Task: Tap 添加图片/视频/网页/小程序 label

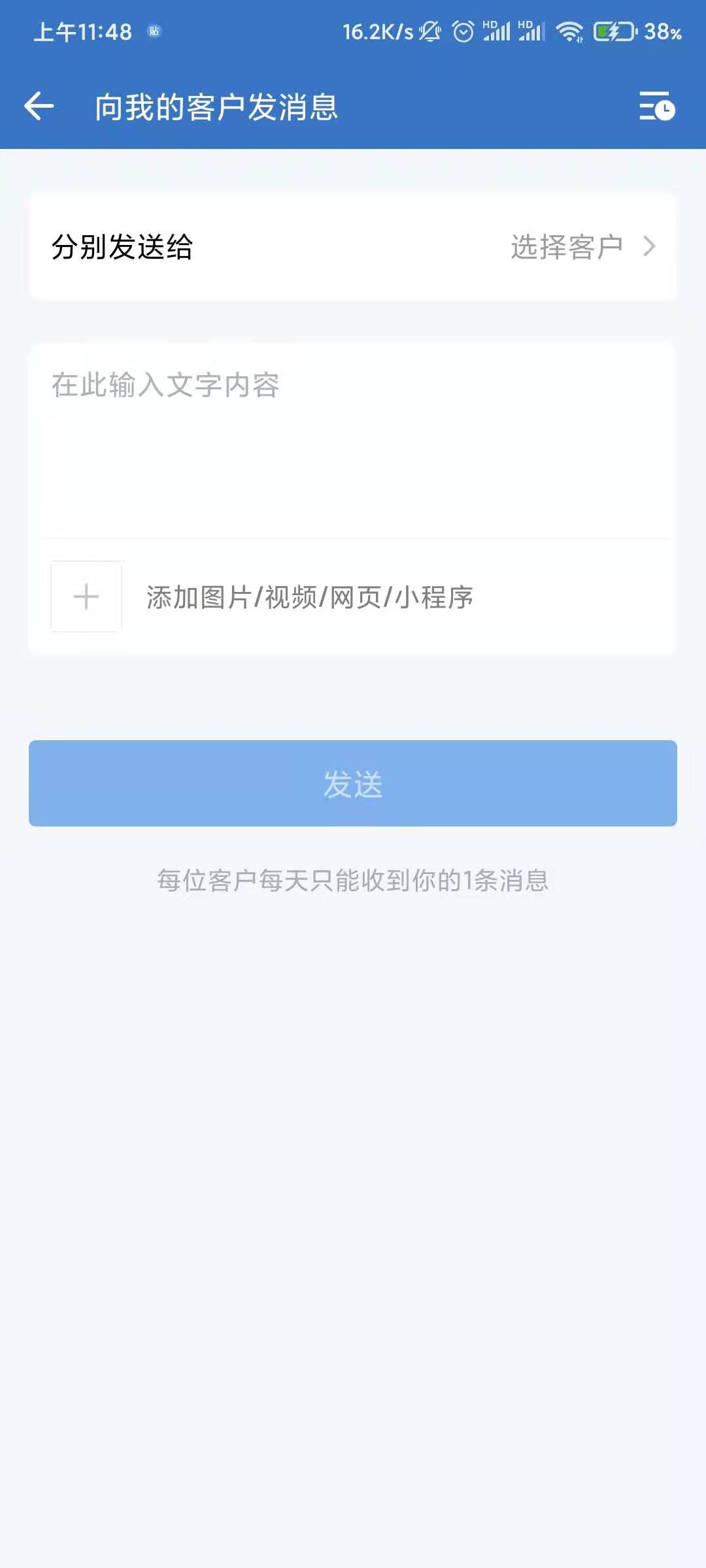Action: [309, 596]
